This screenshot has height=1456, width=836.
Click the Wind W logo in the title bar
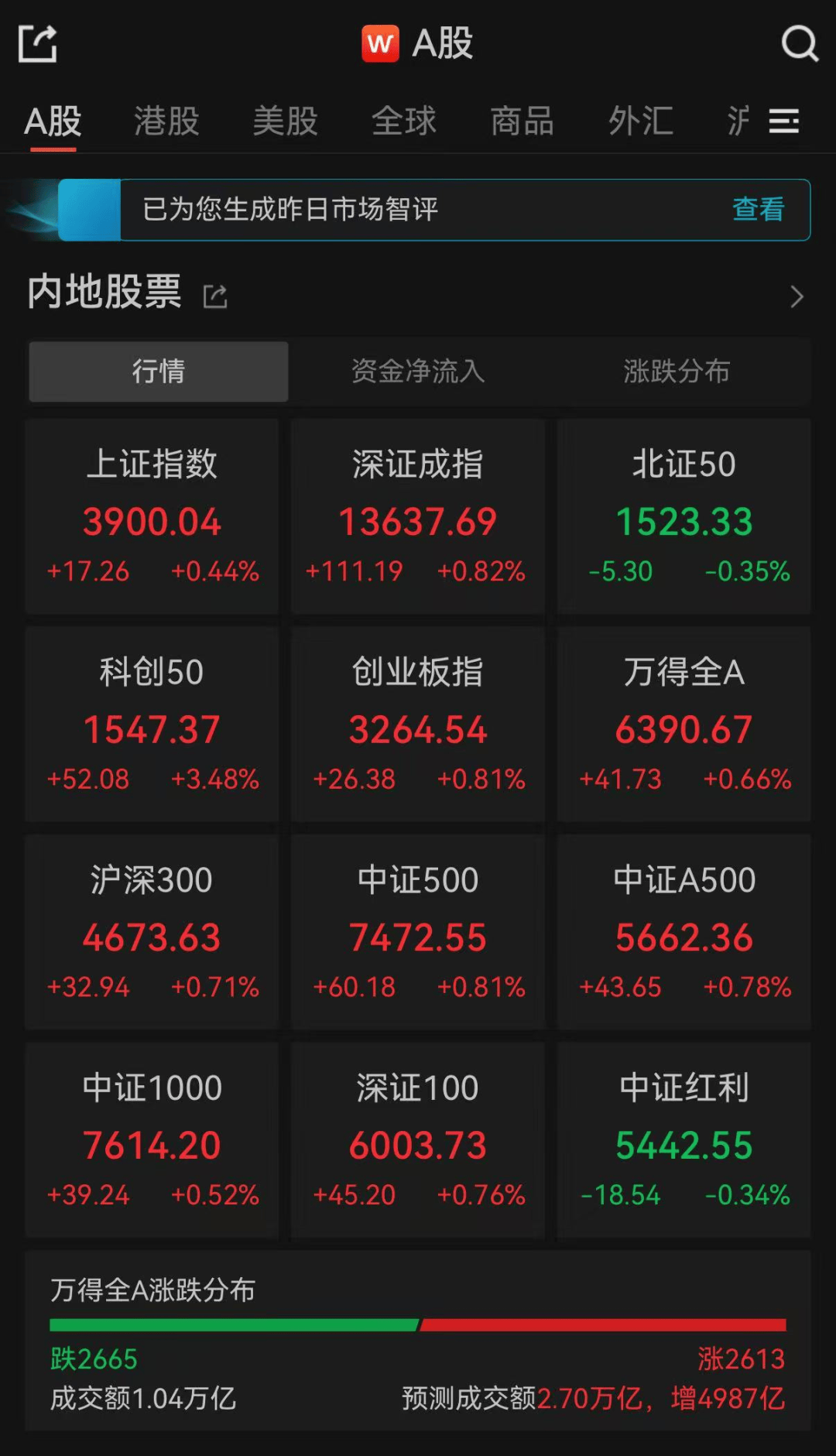[379, 44]
